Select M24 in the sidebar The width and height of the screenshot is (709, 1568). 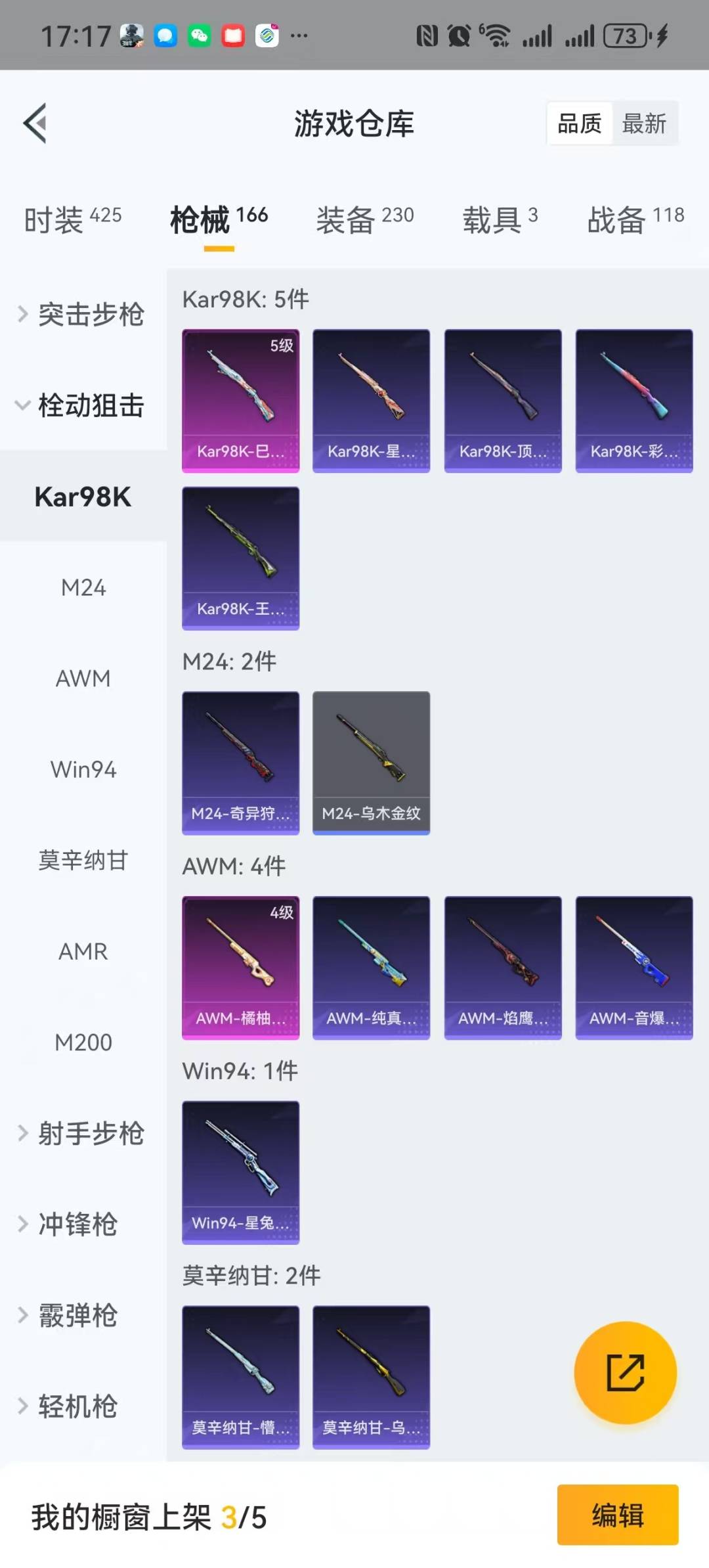tap(83, 587)
